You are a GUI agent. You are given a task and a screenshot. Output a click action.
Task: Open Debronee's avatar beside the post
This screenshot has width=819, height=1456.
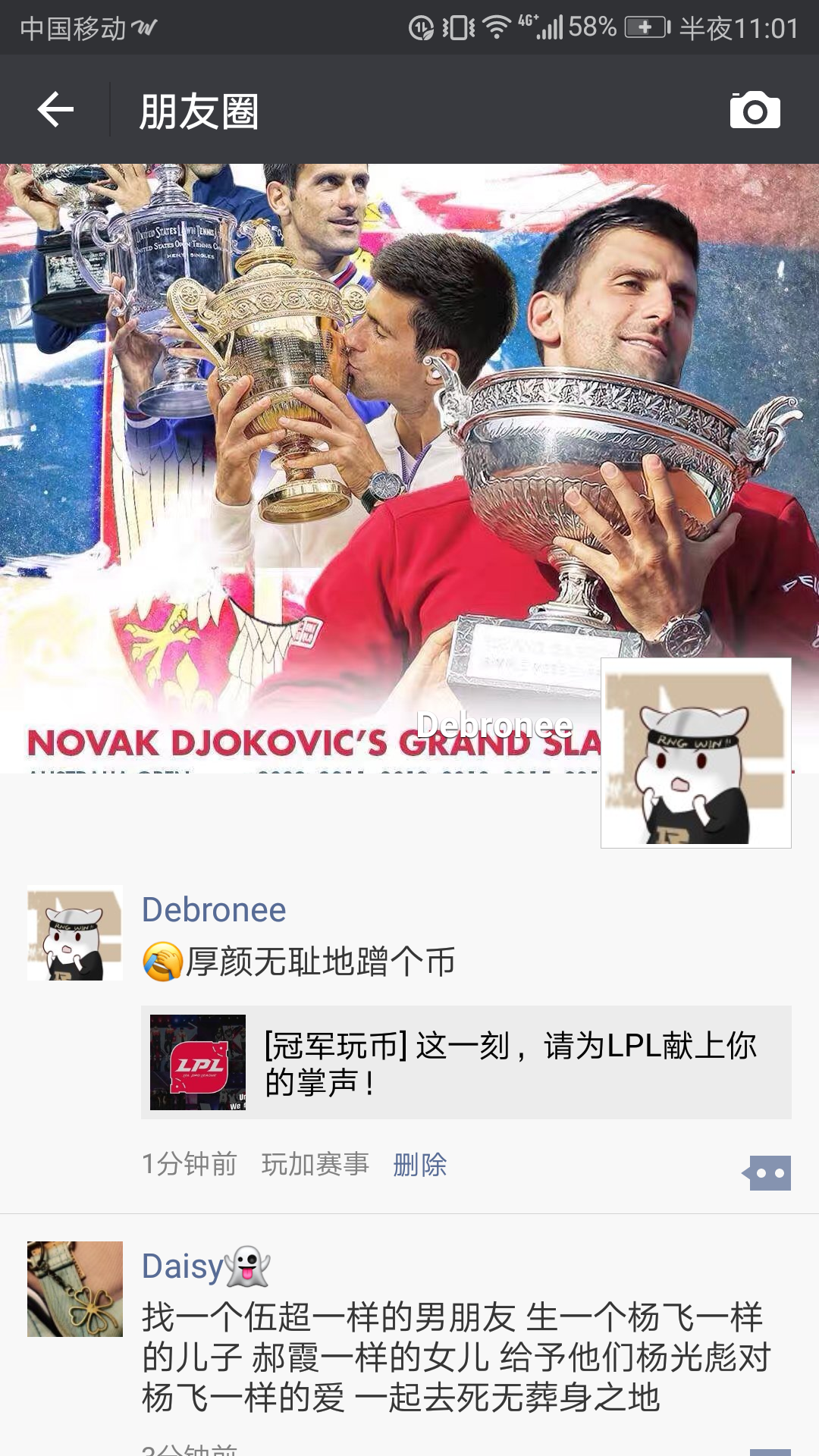pyautogui.click(x=75, y=933)
